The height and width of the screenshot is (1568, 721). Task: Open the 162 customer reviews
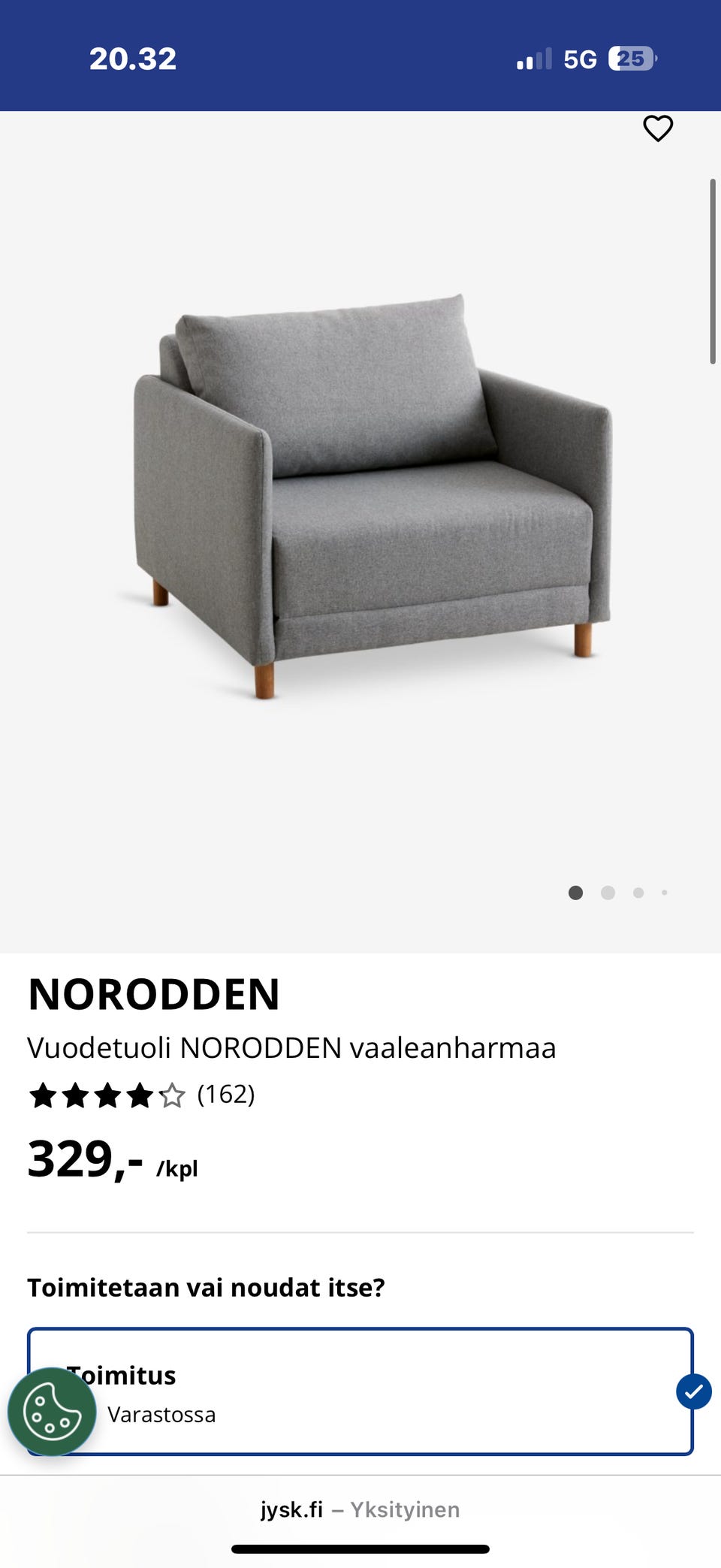225,1095
